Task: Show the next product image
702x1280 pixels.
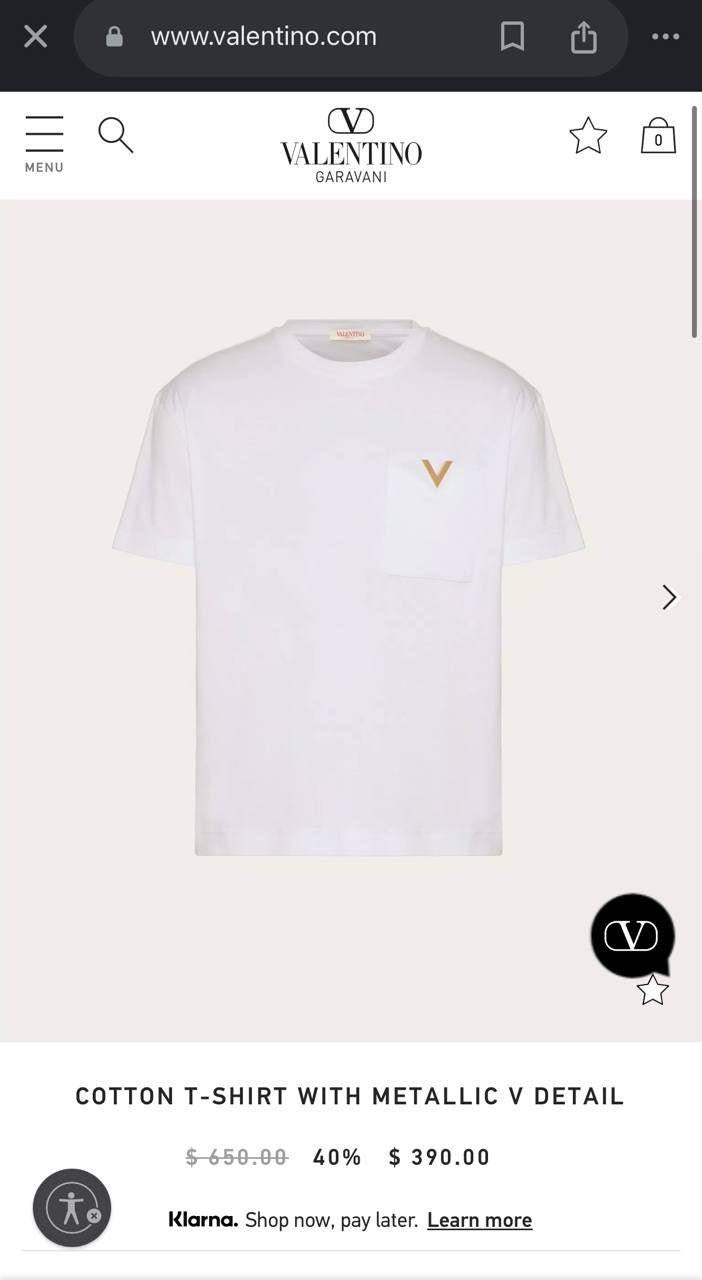Action: click(x=669, y=597)
